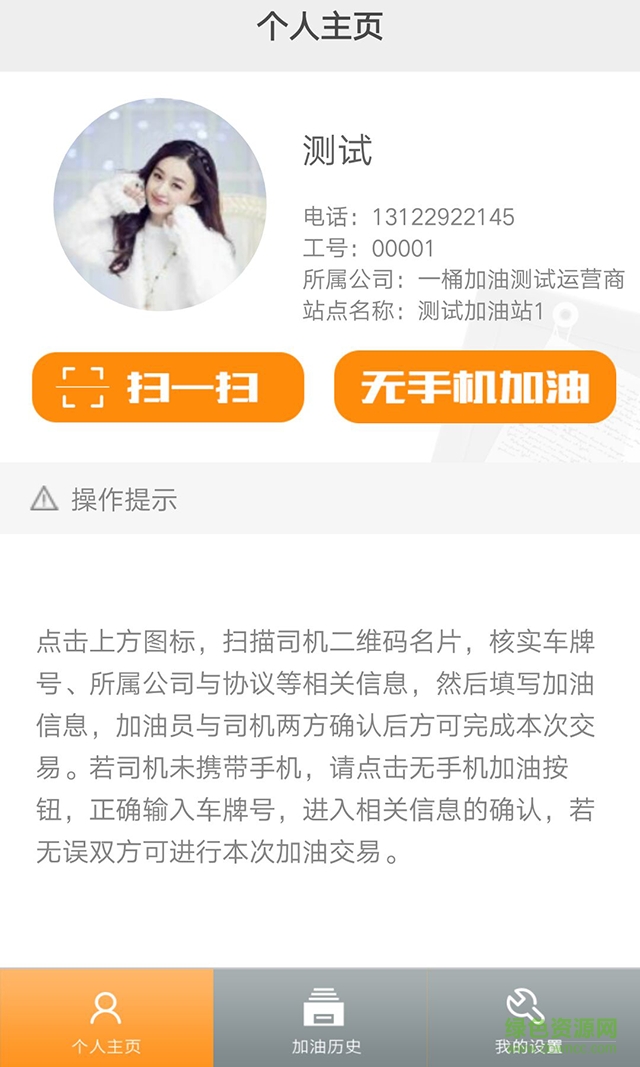The image size is (640, 1067).
Task: Tap the 扫一扫 scan button
Action: point(168,387)
